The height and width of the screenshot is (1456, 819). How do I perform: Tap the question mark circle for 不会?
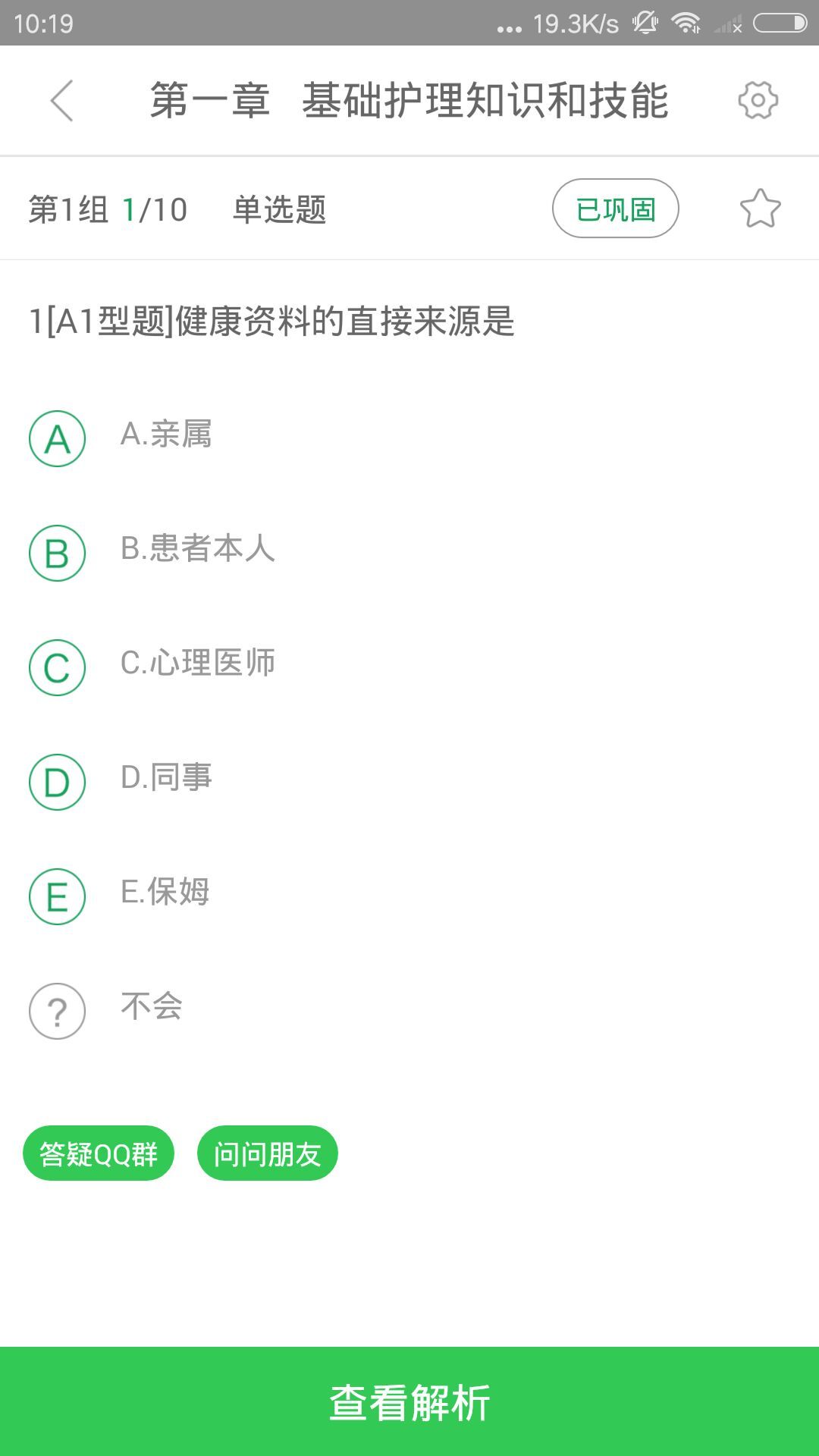[57, 1009]
